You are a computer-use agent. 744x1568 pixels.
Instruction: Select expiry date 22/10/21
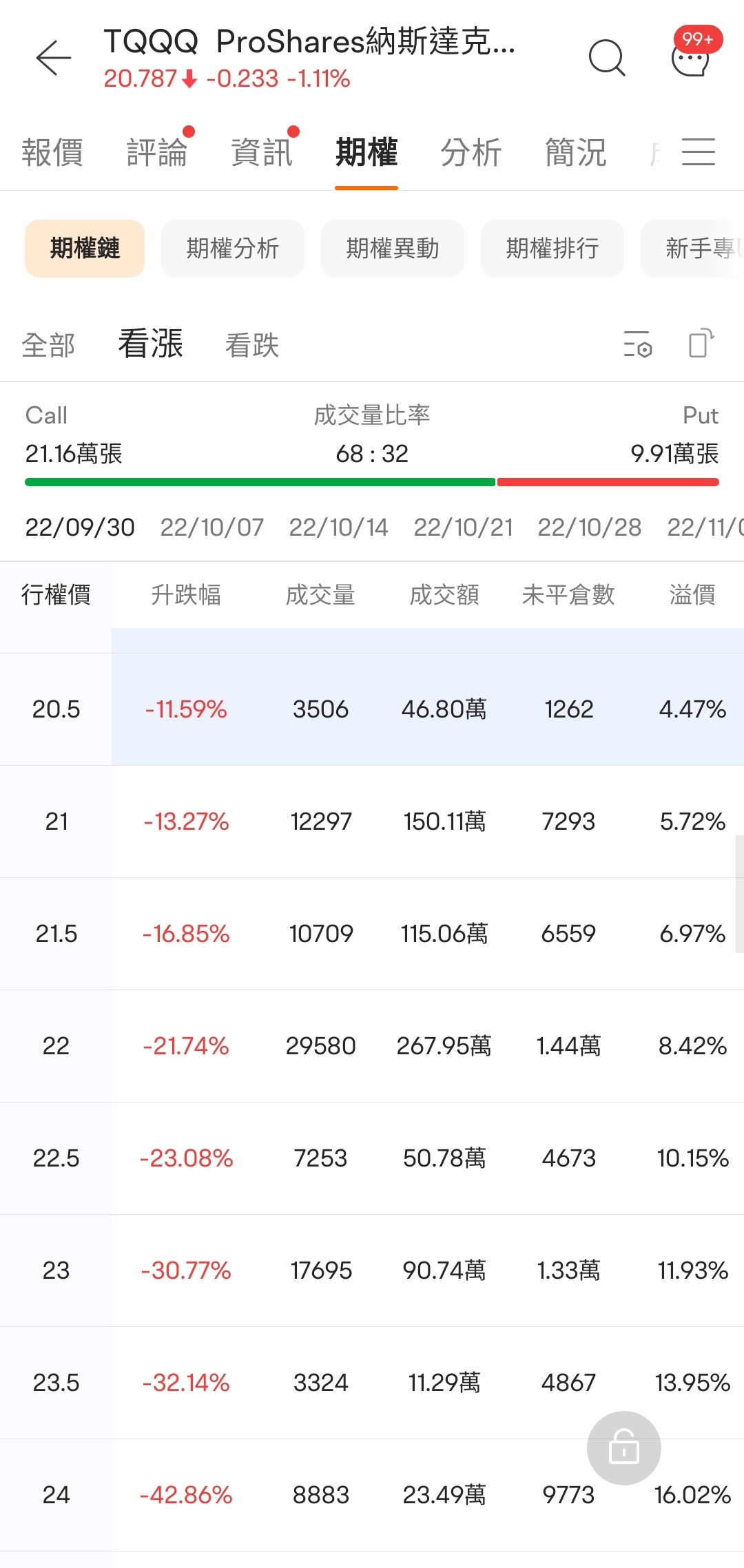[x=464, y=527]
